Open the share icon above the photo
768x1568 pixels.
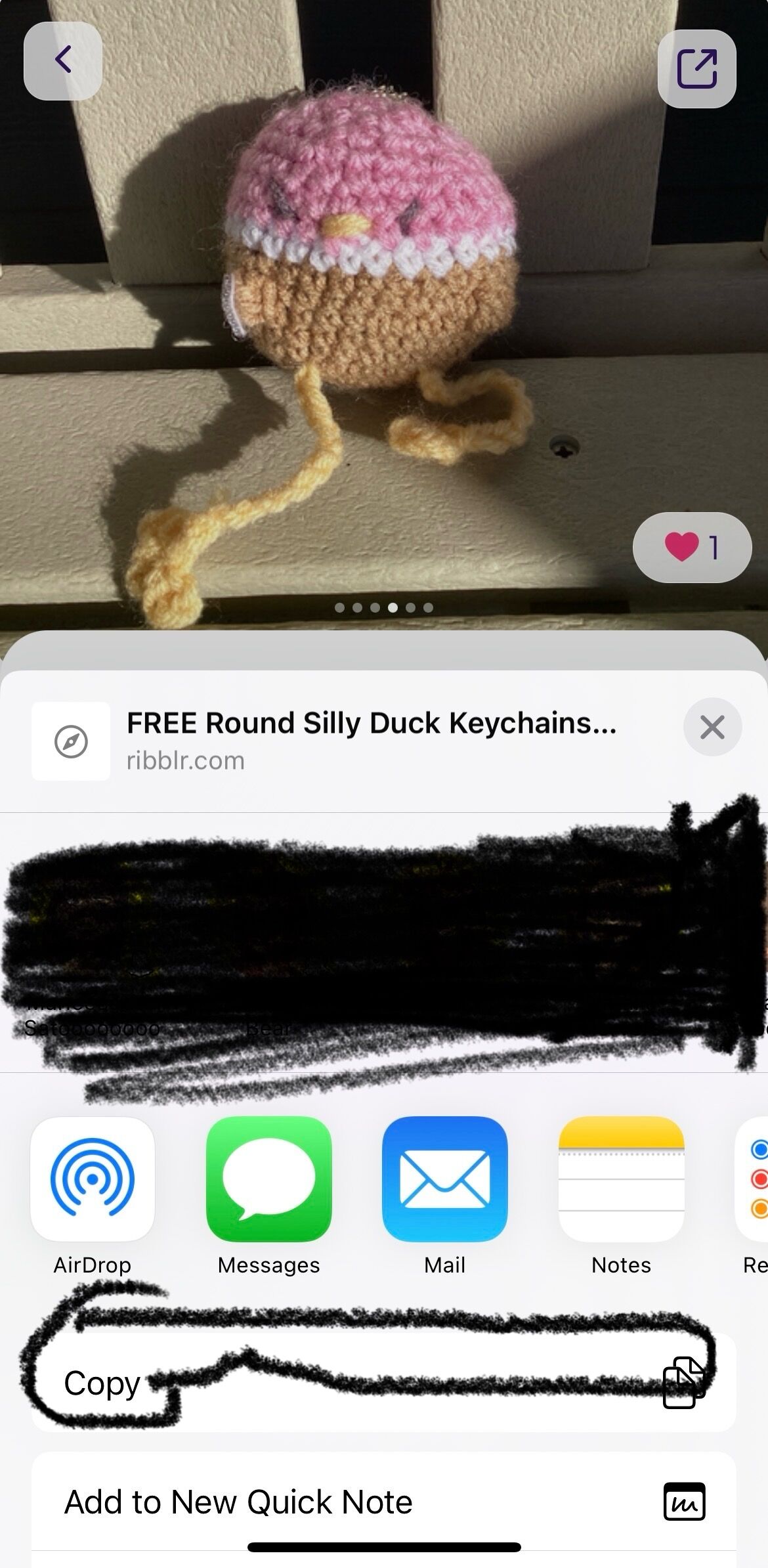pos(696,68)
